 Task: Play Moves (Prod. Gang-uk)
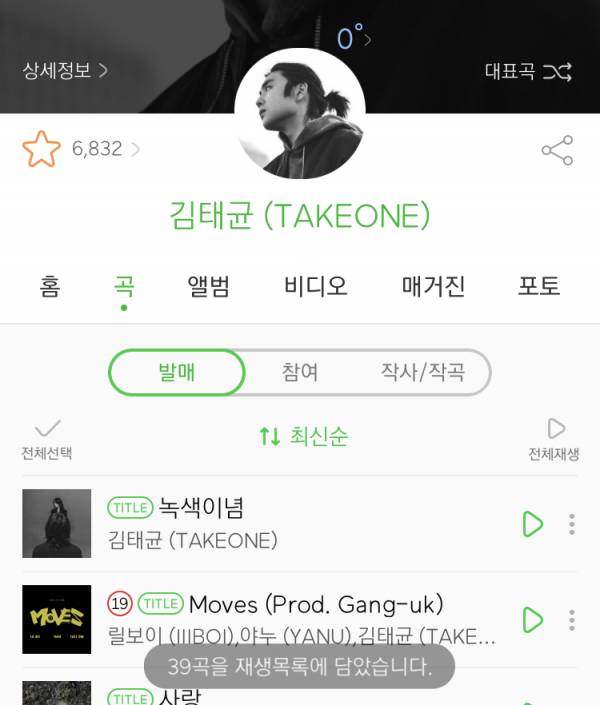[x=532, y=620]
